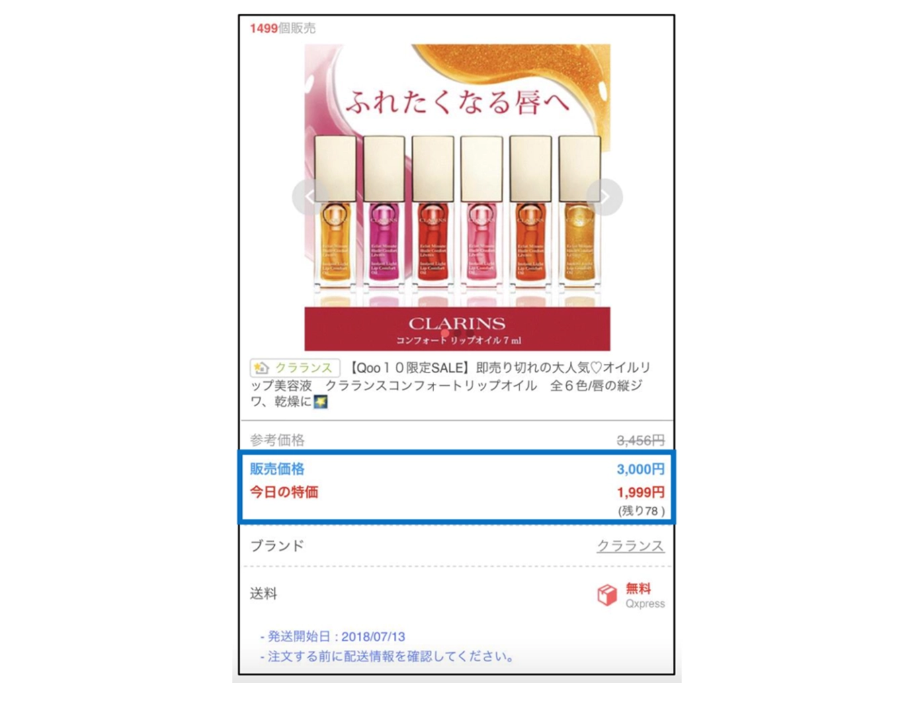906x711 pixels.
Task: Open the underlined クラランス brand link
Action: (630, 546)
